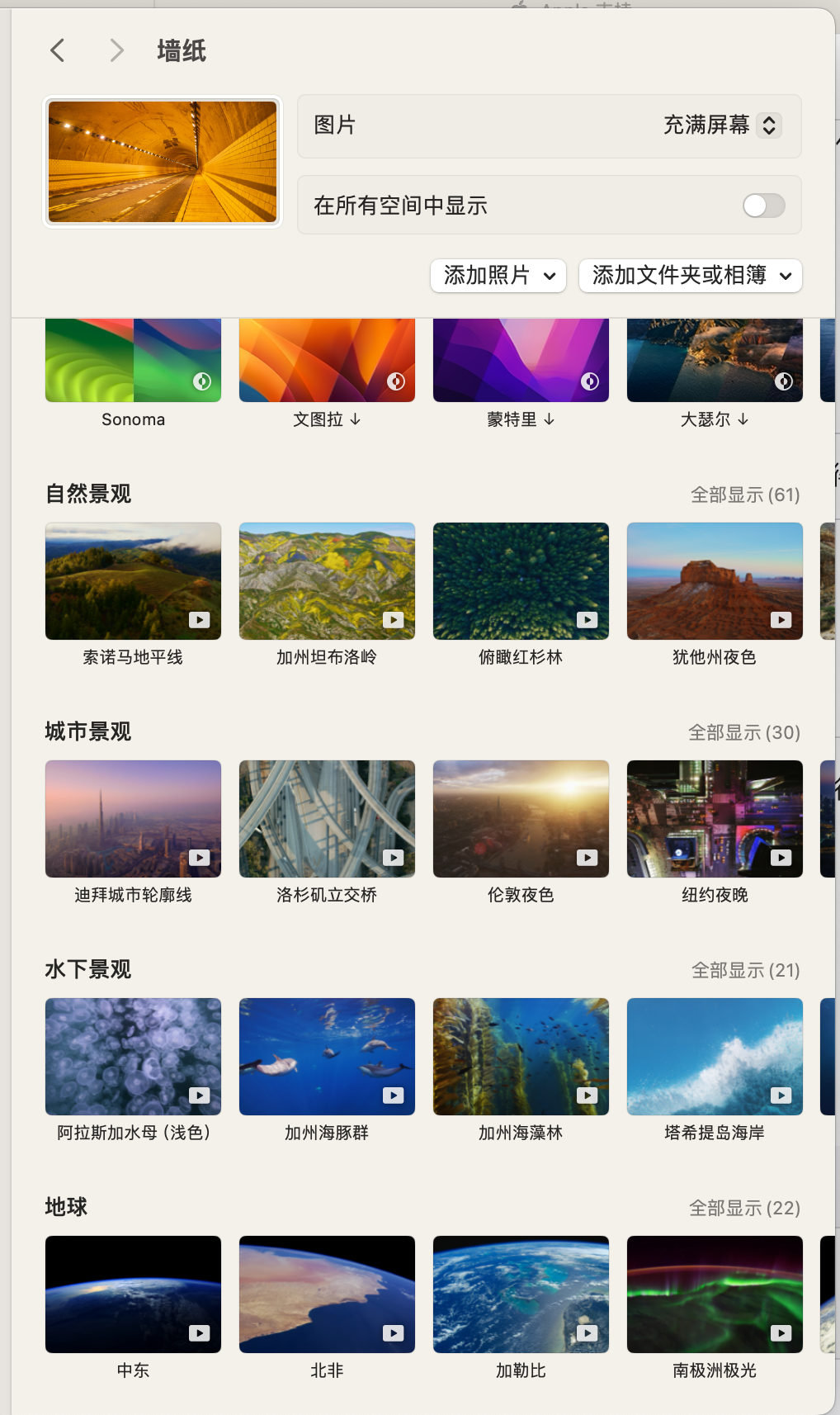Choose the 犹他州夜色 wallpaper
The width and height of the screenshot is (840, 1415).
click(715, 581)
